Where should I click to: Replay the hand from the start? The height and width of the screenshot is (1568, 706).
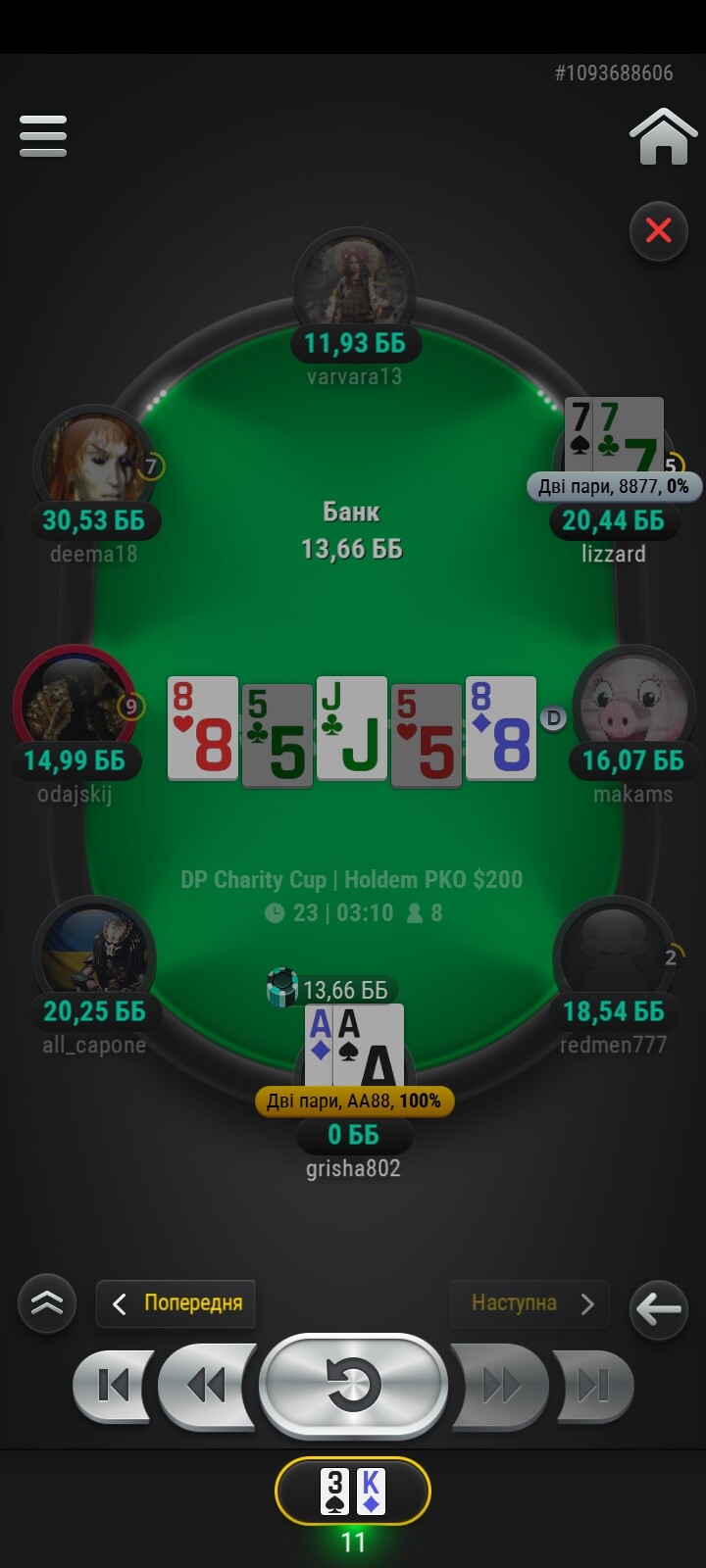point(353,1386)
